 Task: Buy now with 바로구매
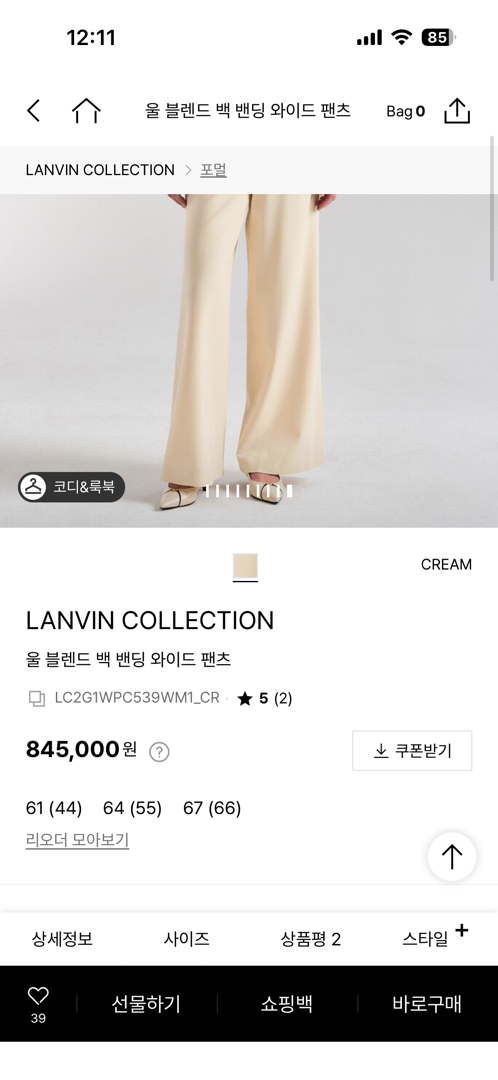pyautogui.click(x=427, y=1004)
